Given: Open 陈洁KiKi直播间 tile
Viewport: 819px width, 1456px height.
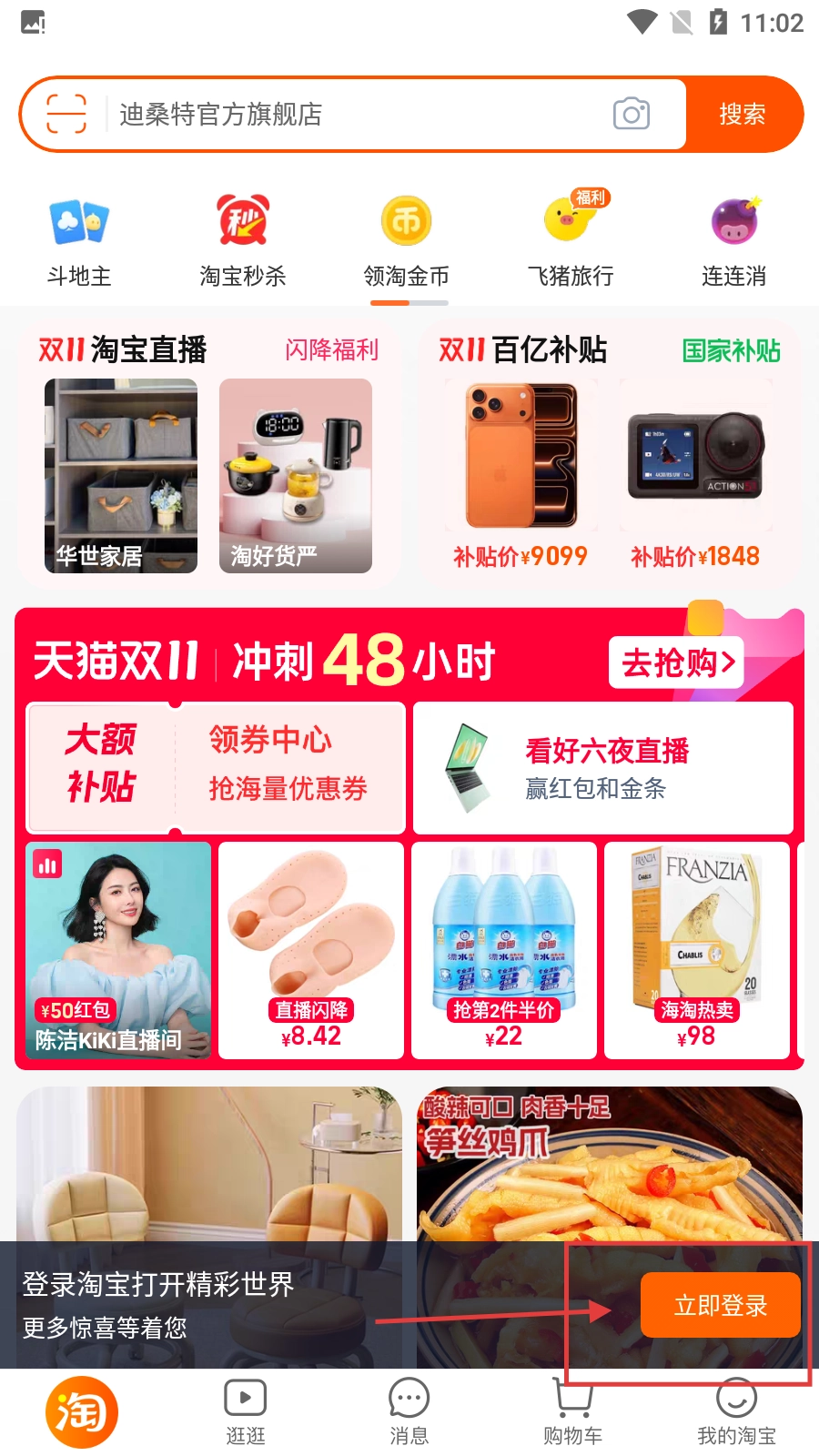Looking at the screenshot, I should (x=118, y=949).
